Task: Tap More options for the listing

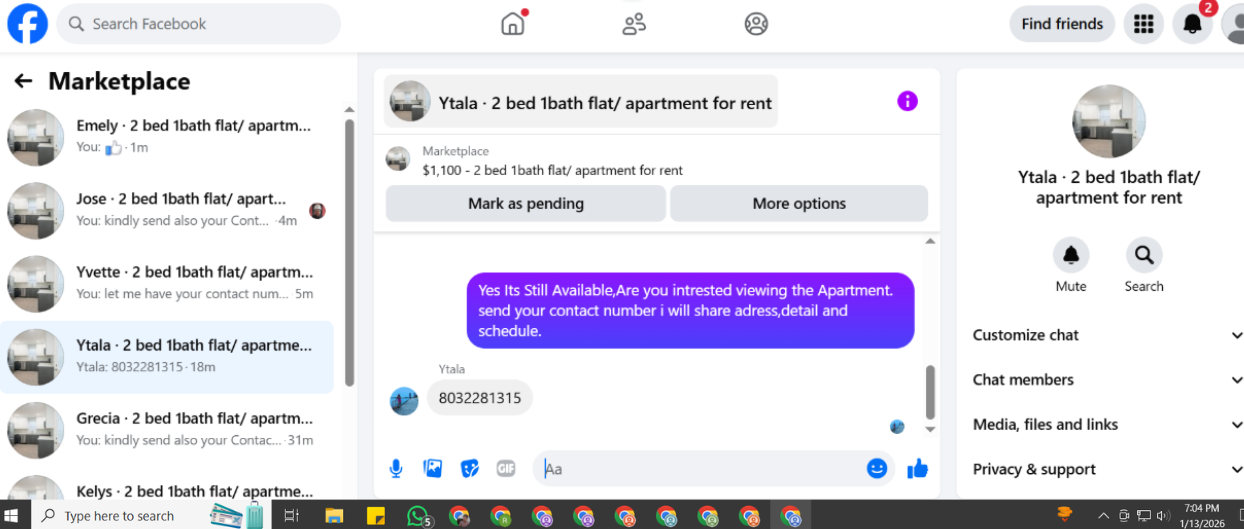Action: tap(798, 203)
